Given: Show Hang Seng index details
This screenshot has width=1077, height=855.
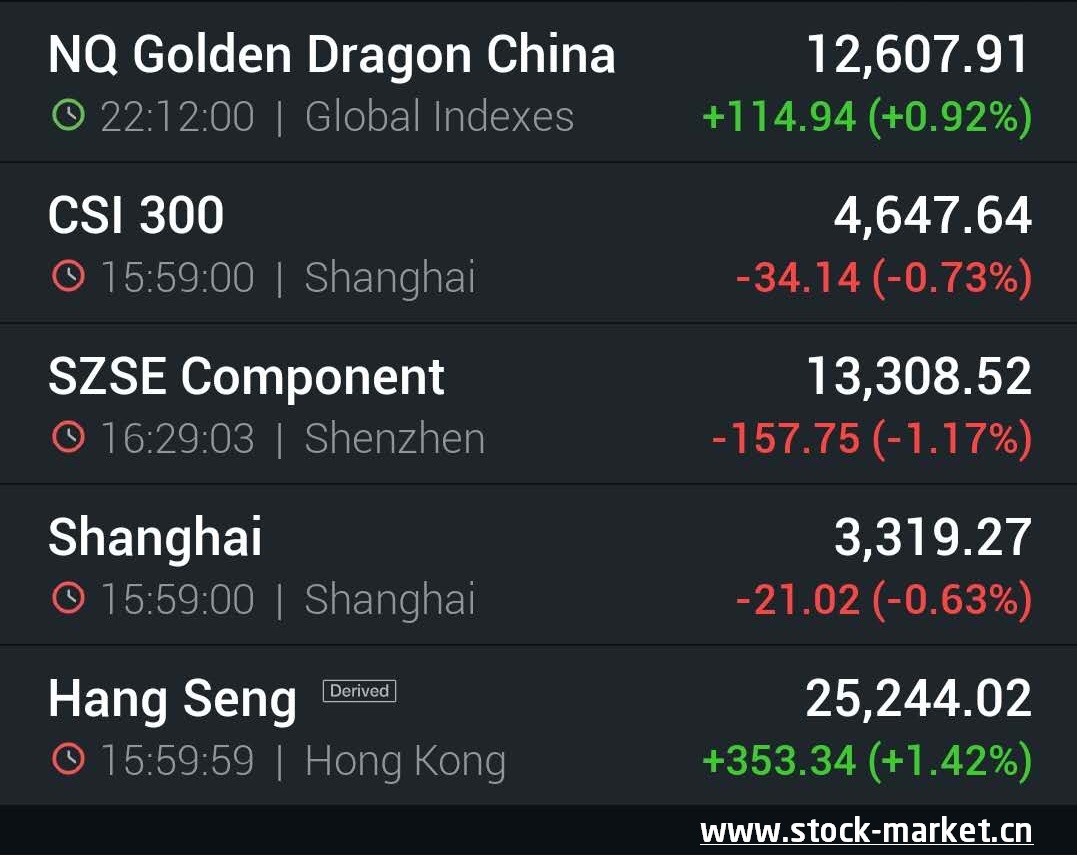Looking at the screenshot, I should [538, 726].
